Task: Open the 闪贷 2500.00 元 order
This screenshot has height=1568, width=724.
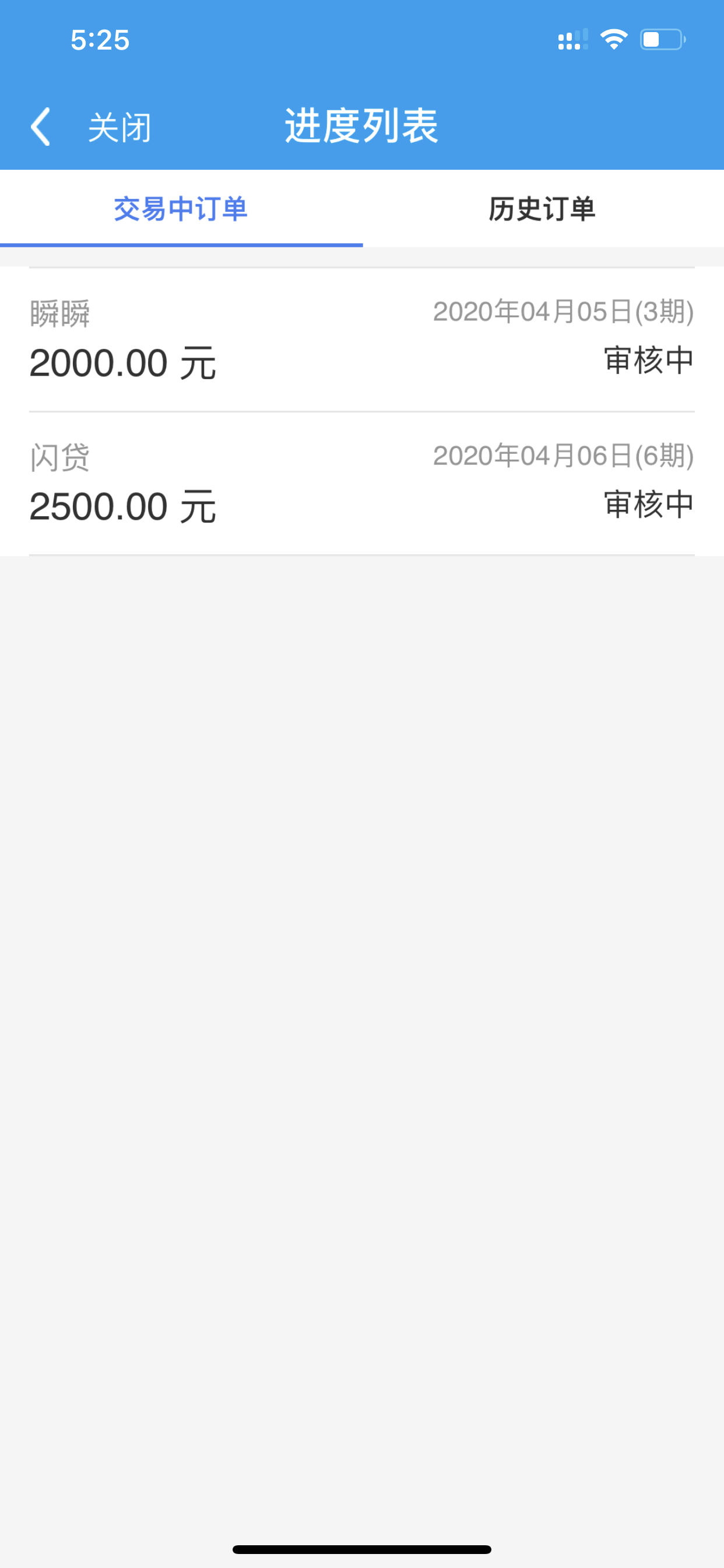Action: (362, 484)
